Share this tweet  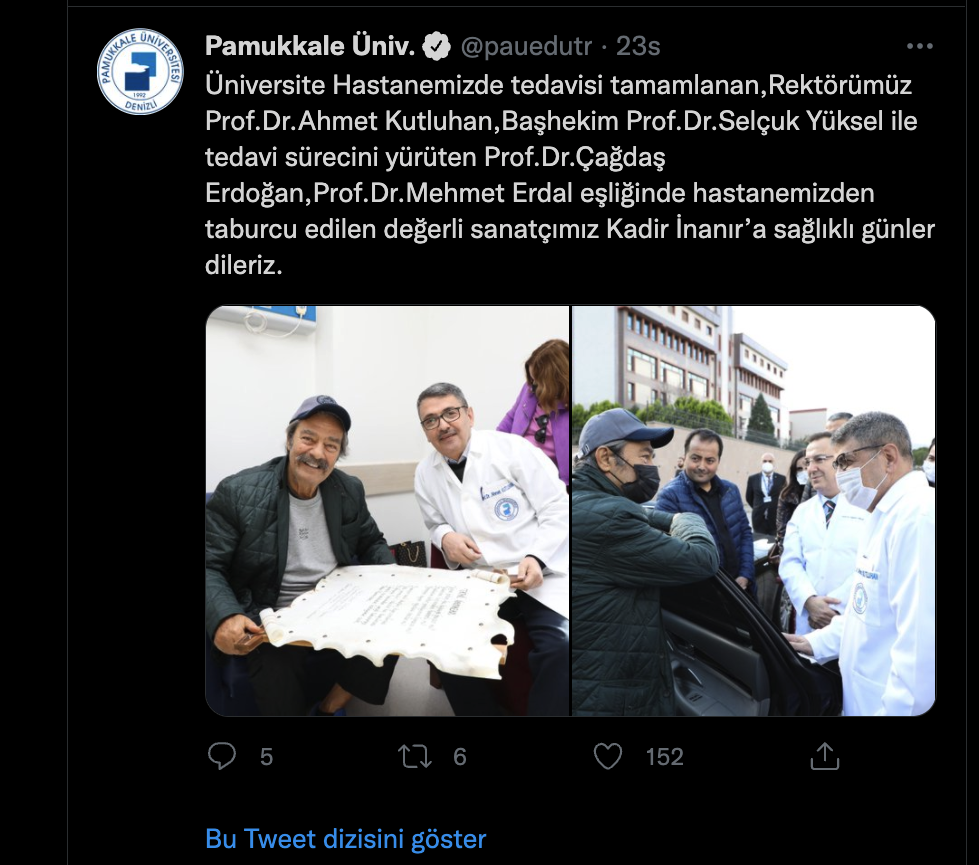click(x=824, y=756)
